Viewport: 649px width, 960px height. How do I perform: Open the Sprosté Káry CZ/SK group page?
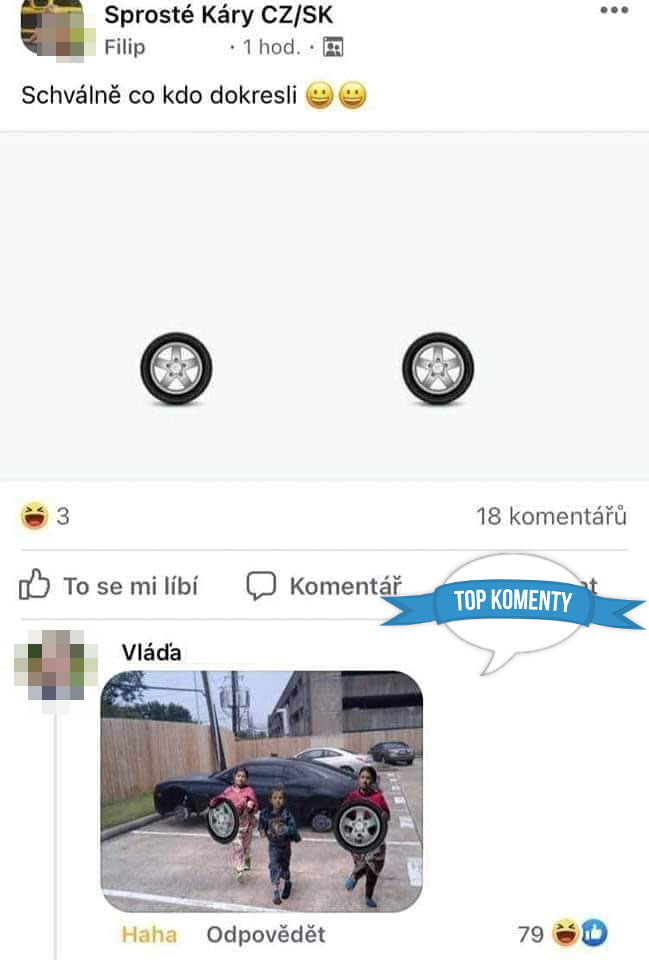click(218, 15)
